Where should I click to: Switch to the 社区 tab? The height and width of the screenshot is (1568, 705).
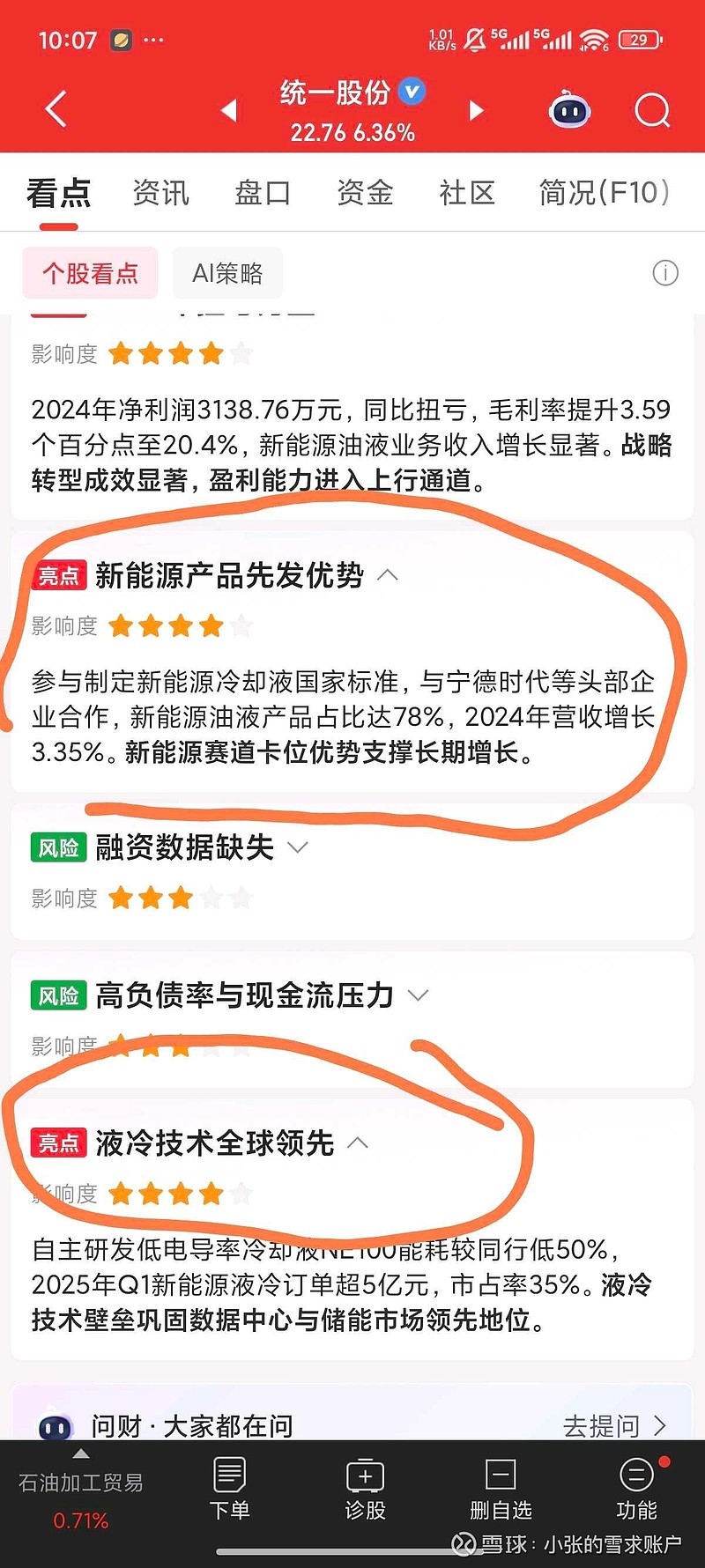coord(467,192)
